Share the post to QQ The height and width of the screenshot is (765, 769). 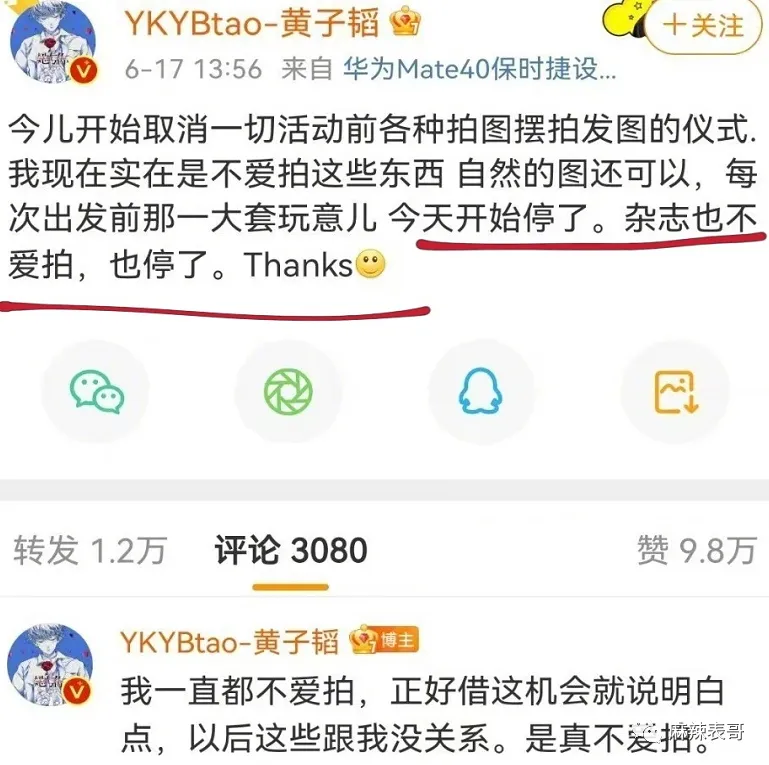tap(481, 391)
